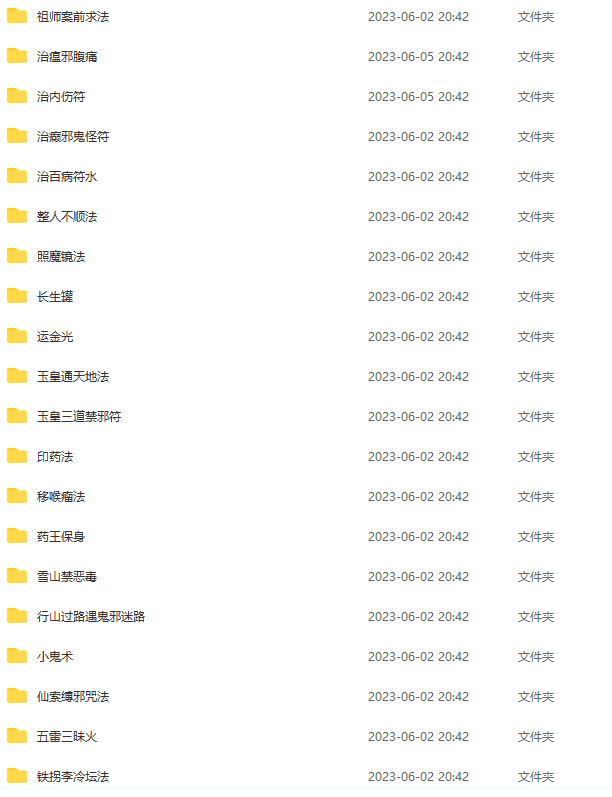Select the 治癫邪鬼怪符 folder

(x=73, y=137)
